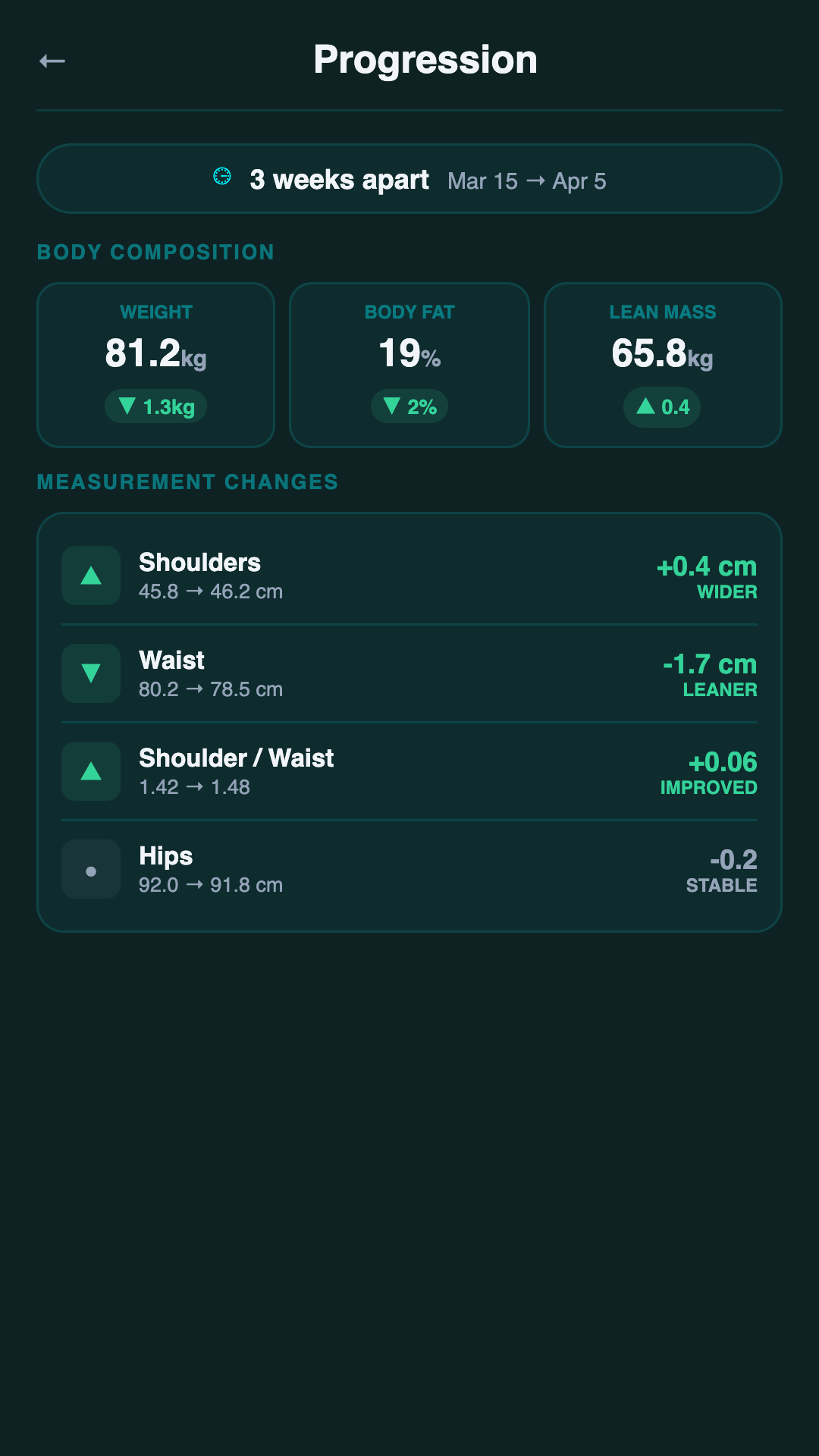This screenshot has width=819, height=1456.
Task: Toggle the 0.4 lean mass change badge
Action: click(662, 407)
